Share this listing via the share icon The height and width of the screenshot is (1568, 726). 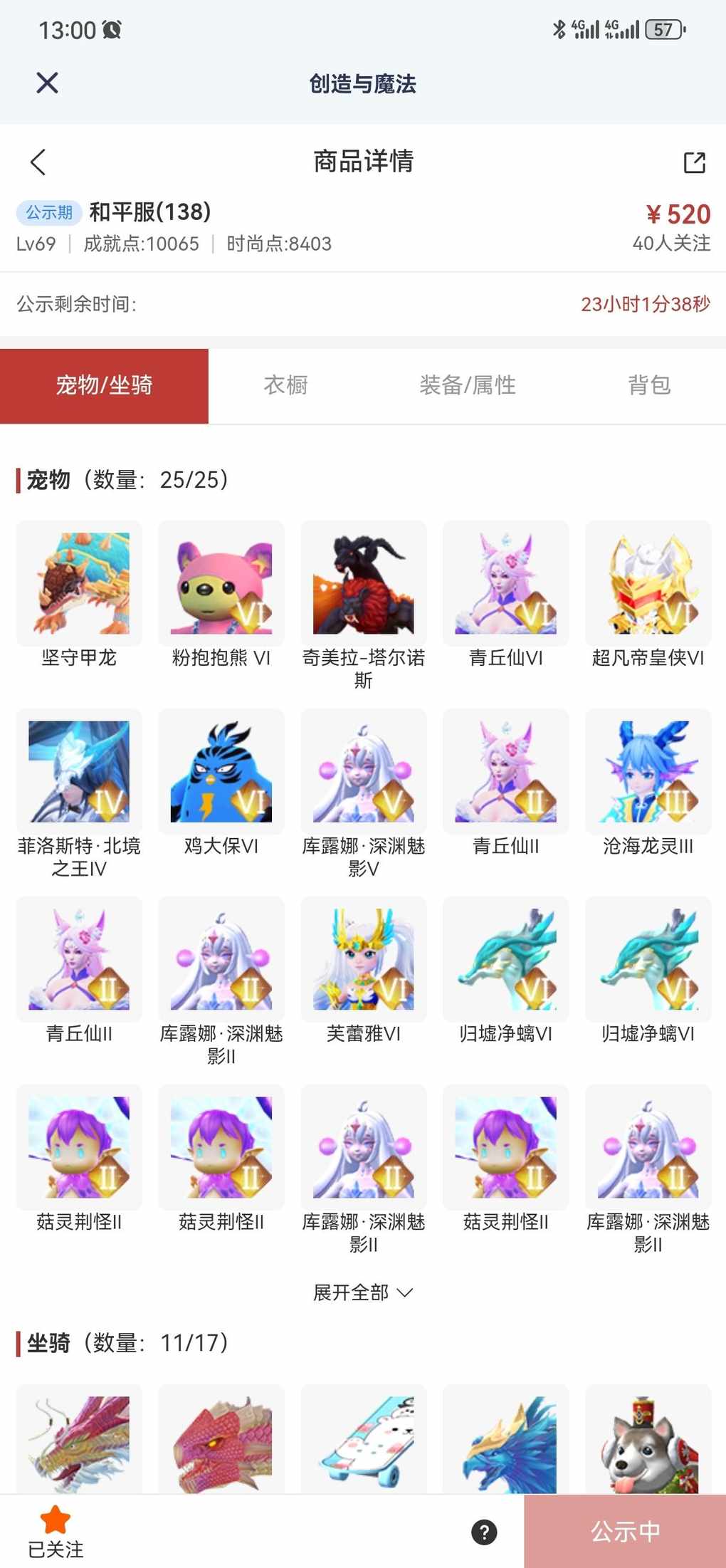(x=694, y=162)
